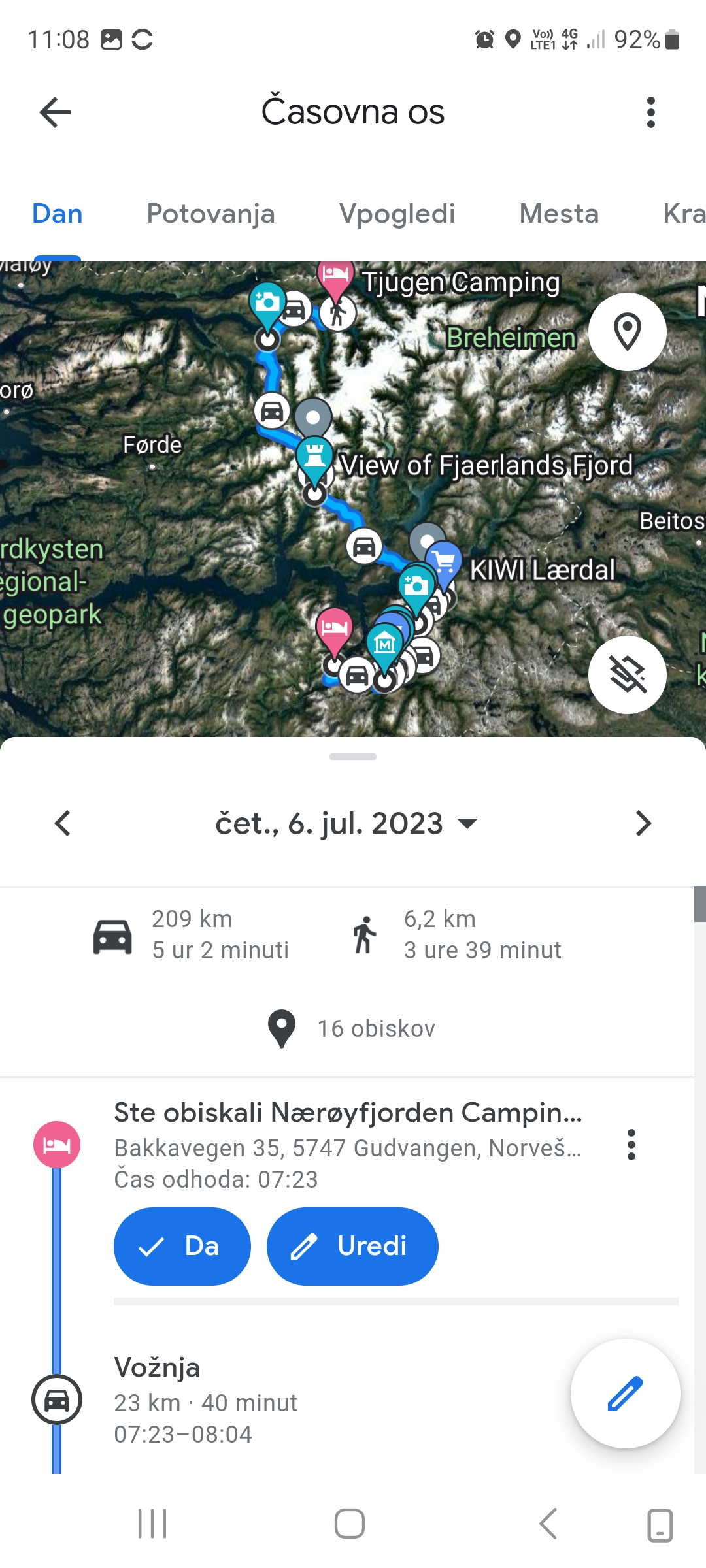This screenshot has height=1568, width=706.
Task: Toggle the map layers button
Action: point(627,674)
